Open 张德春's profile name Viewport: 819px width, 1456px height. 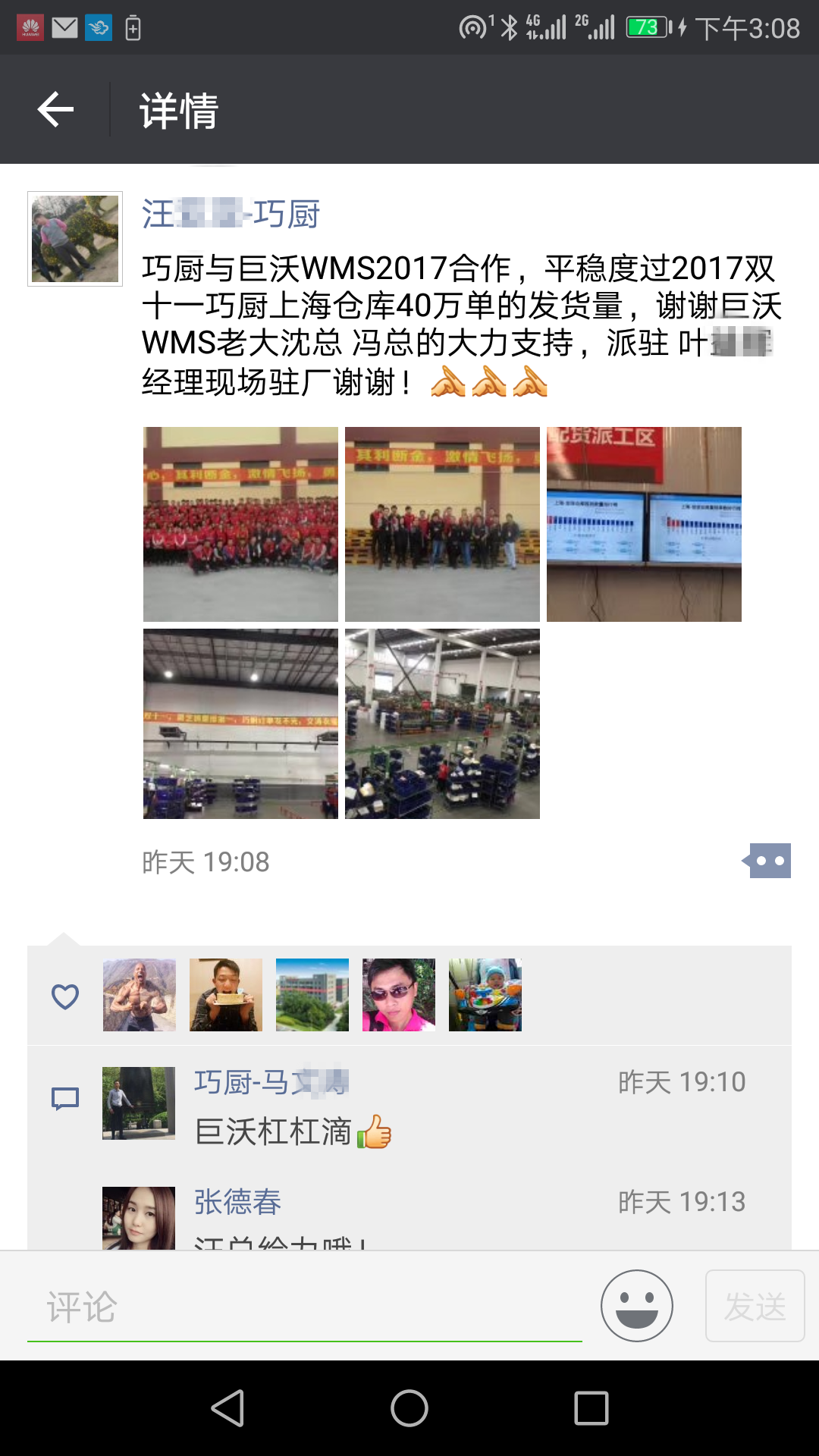pos(237,1202)
